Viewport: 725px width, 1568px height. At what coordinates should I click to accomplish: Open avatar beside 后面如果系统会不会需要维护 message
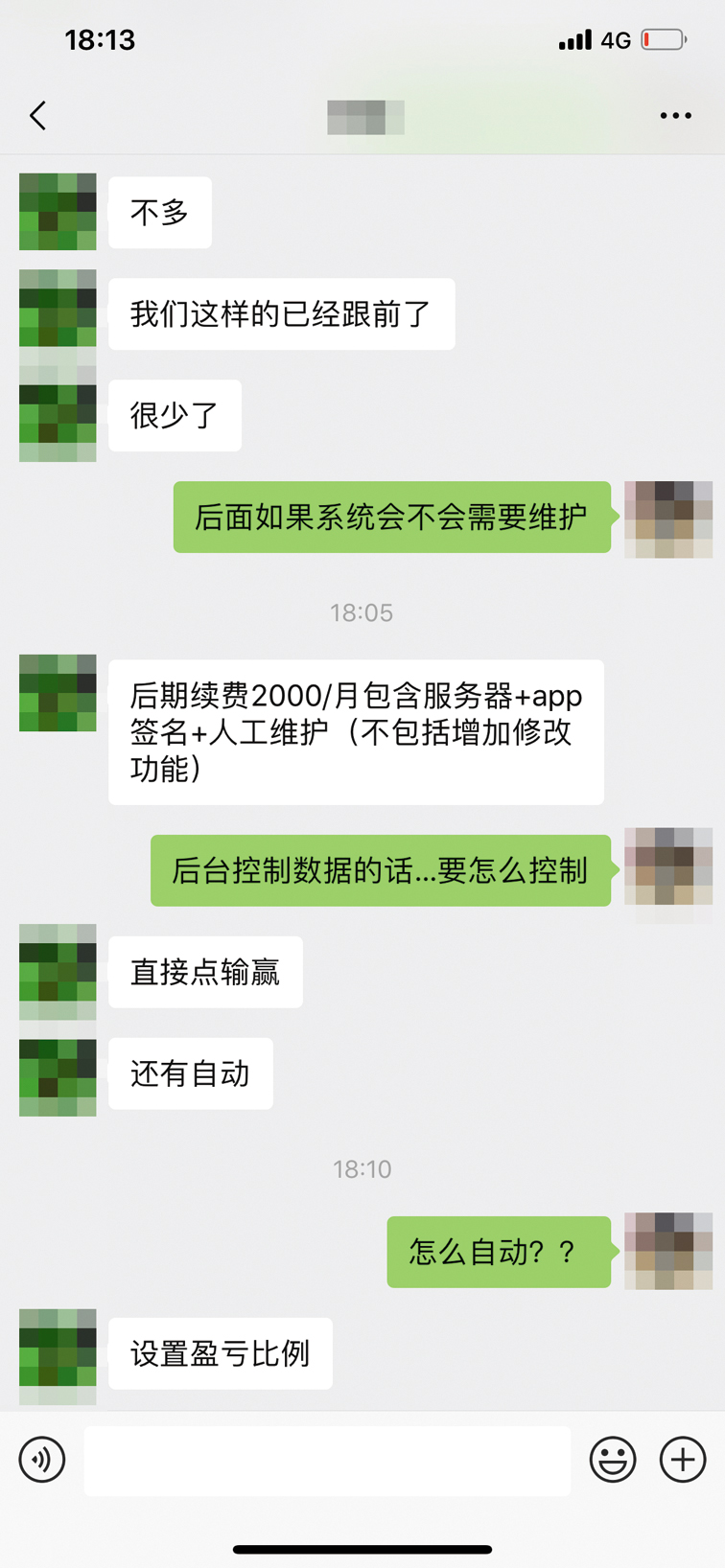[668, 519]
